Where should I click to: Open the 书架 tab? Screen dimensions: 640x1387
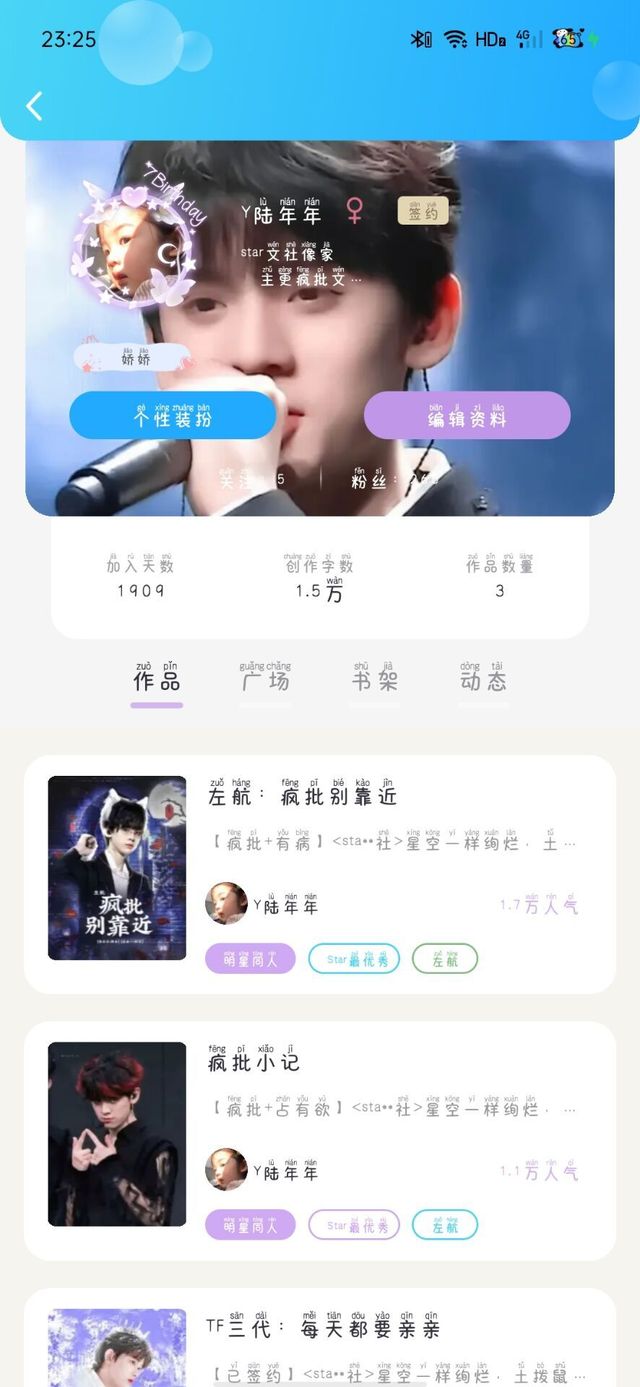375,680
